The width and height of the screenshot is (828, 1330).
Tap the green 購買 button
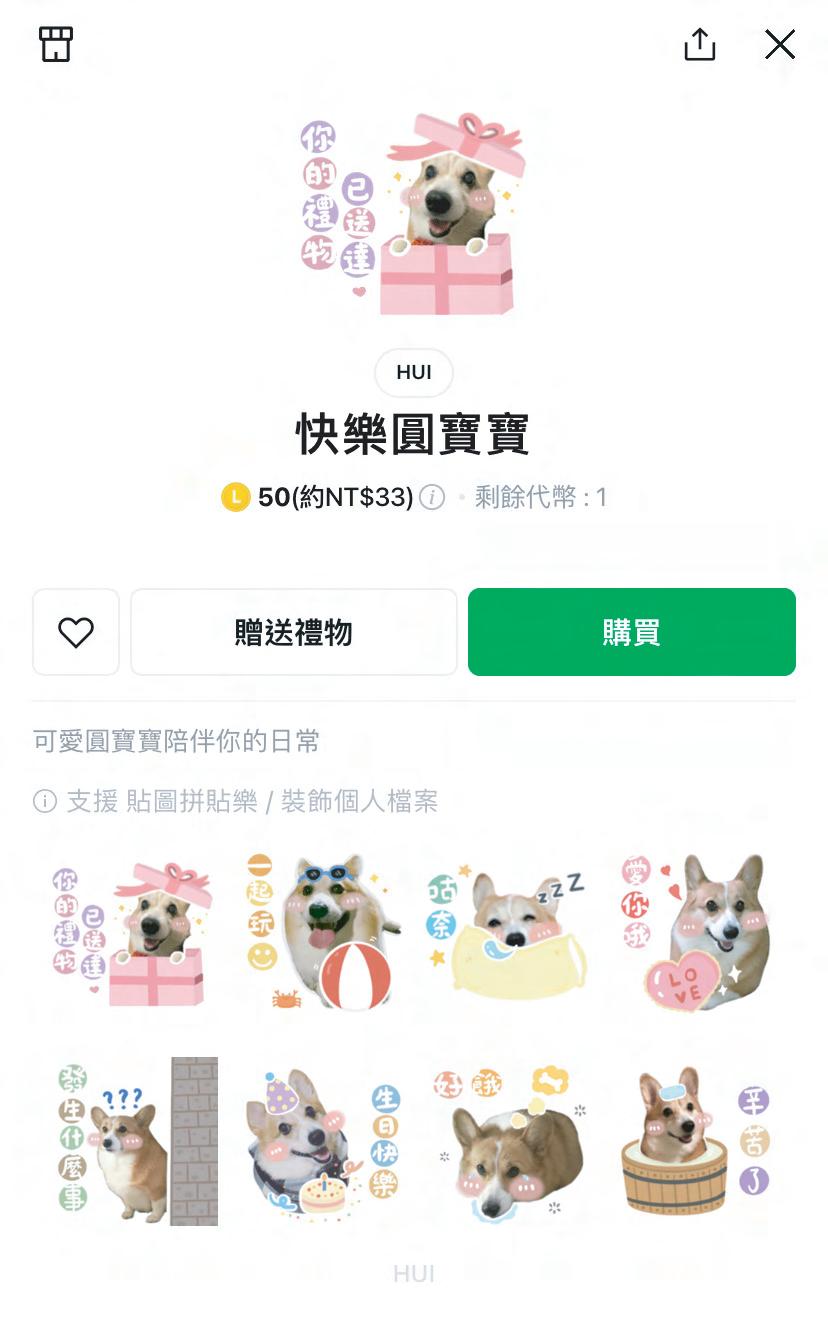tap(631, 632)
